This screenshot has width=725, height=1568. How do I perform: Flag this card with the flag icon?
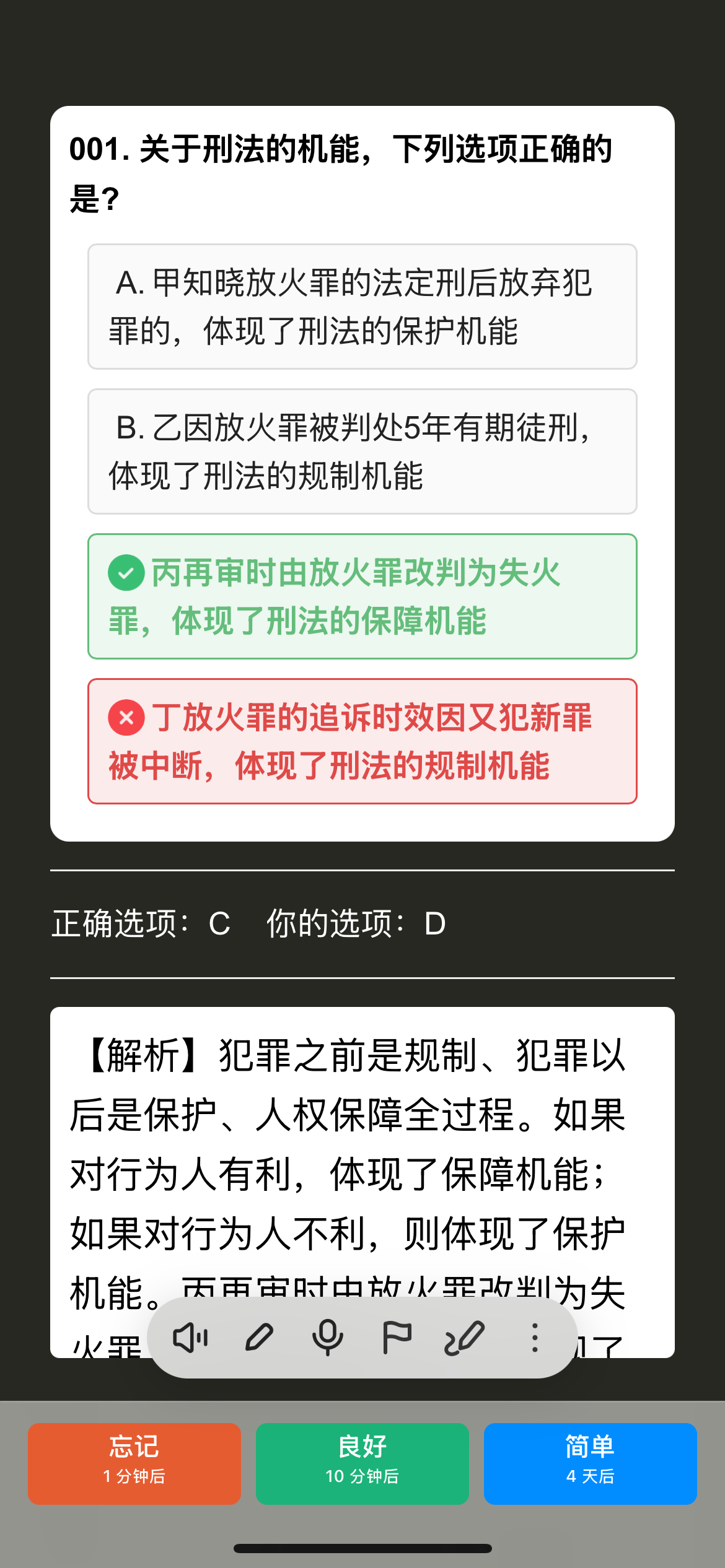pyautogui.click(x=397, y=1338)
